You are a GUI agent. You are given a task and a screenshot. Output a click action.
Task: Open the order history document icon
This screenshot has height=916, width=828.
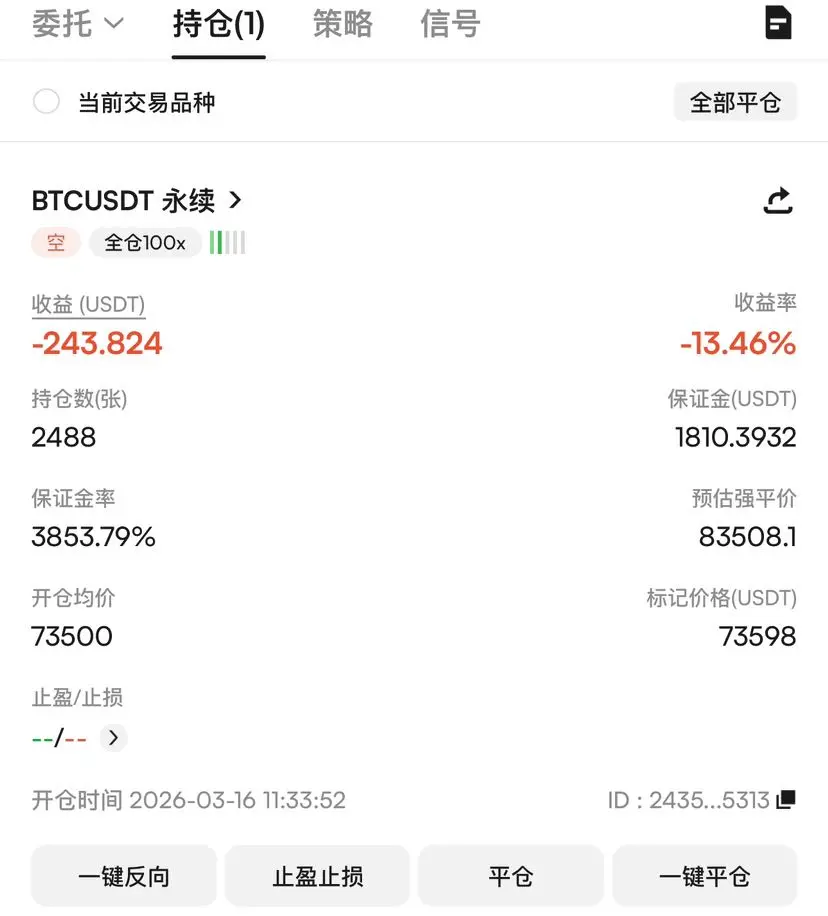pos(778,23)
